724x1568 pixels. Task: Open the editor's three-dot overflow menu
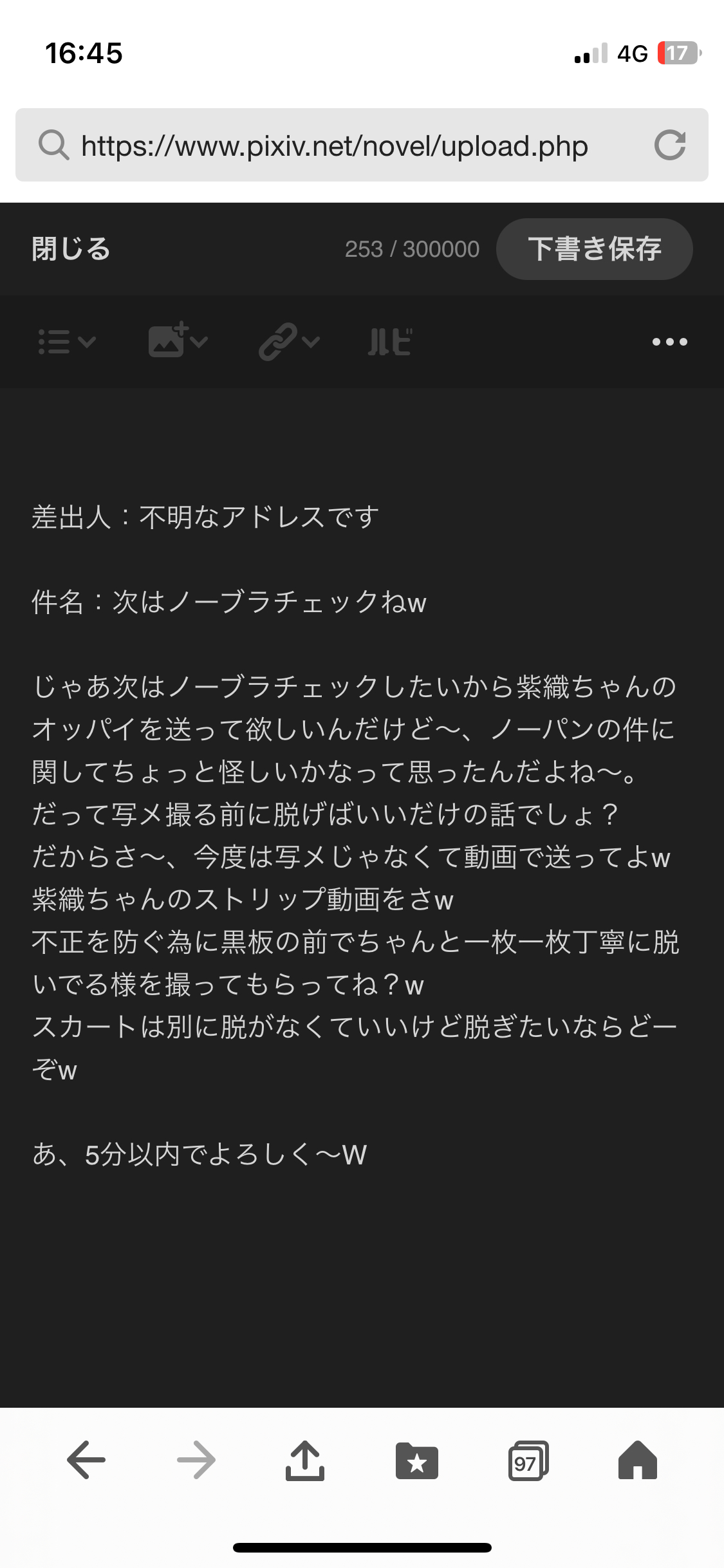669,342
